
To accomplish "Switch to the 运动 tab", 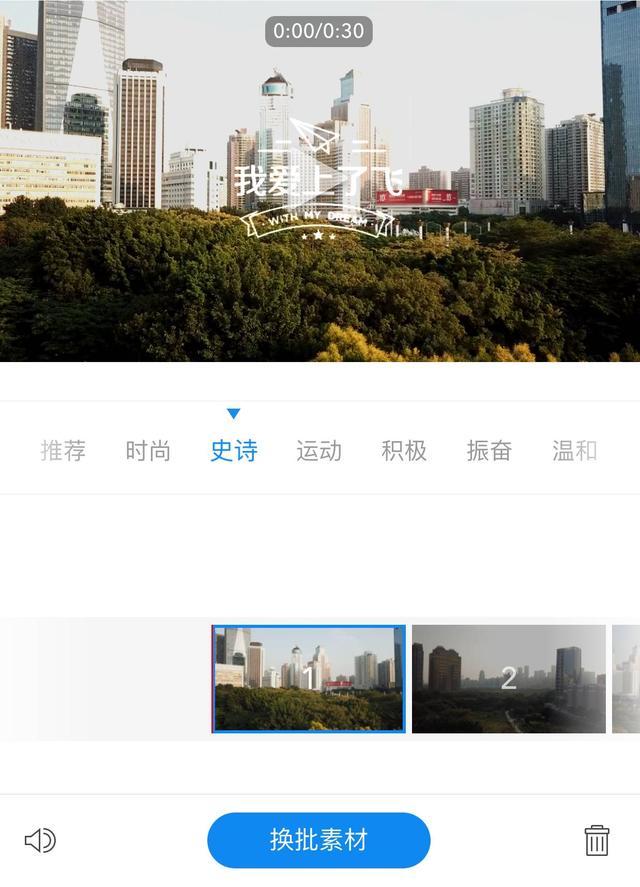I will (319, 451).
